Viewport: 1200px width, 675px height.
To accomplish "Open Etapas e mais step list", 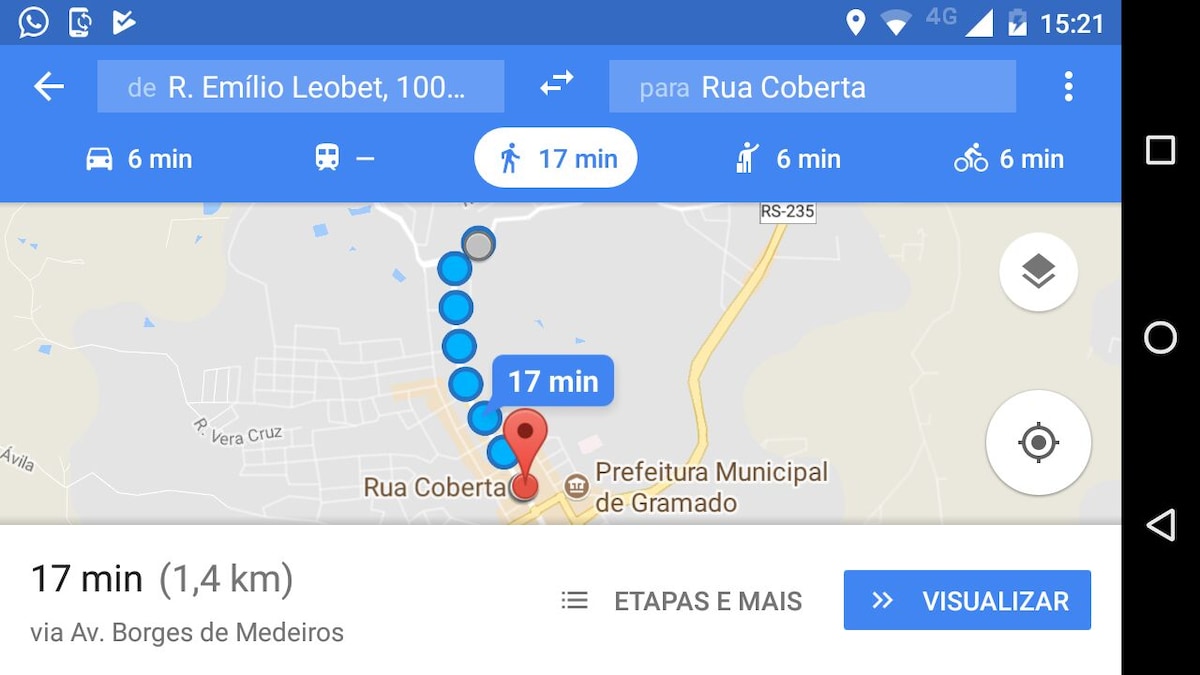I will pyautogui.click(x=683, y=601).
